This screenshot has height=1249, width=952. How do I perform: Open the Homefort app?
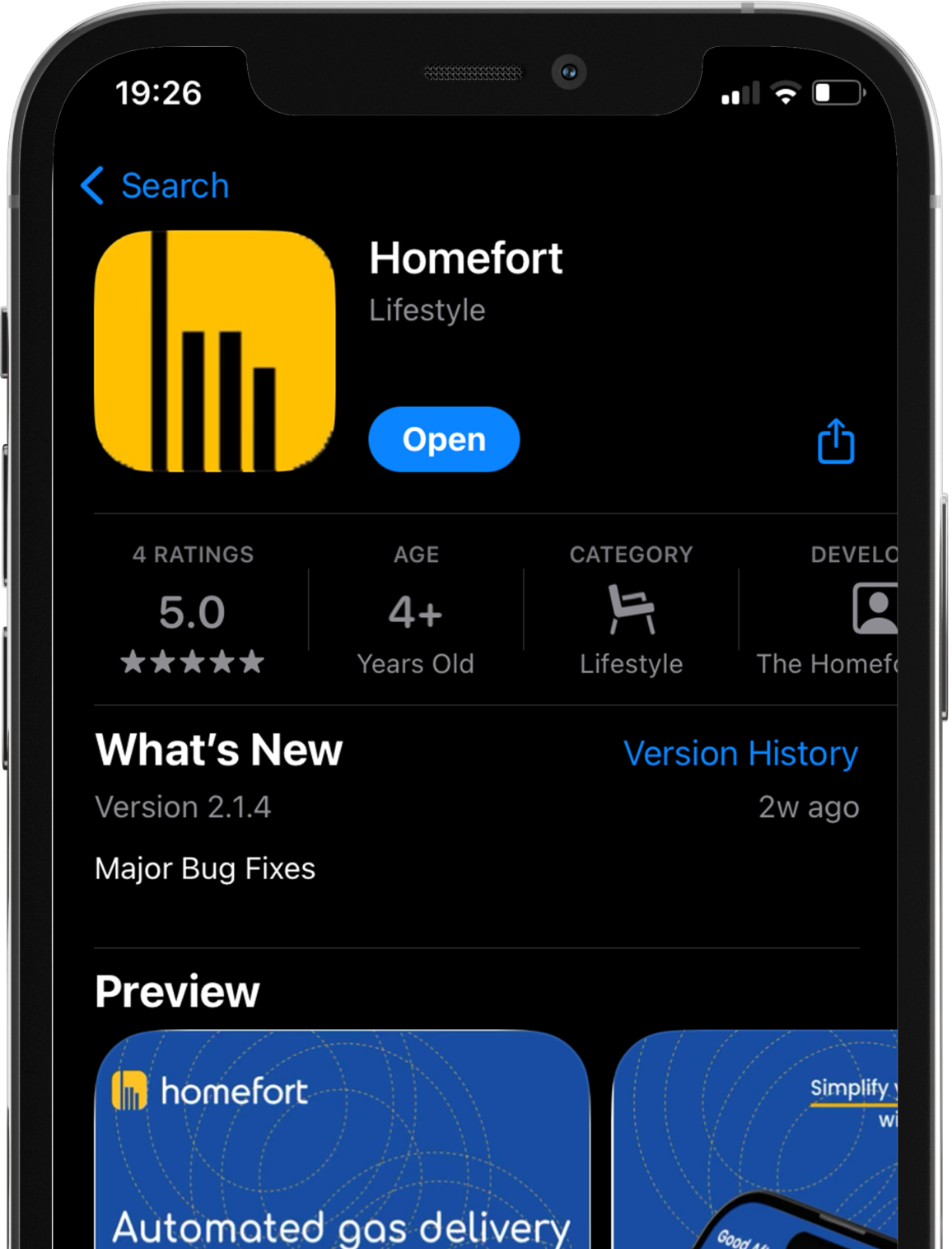tap(444, 439)
